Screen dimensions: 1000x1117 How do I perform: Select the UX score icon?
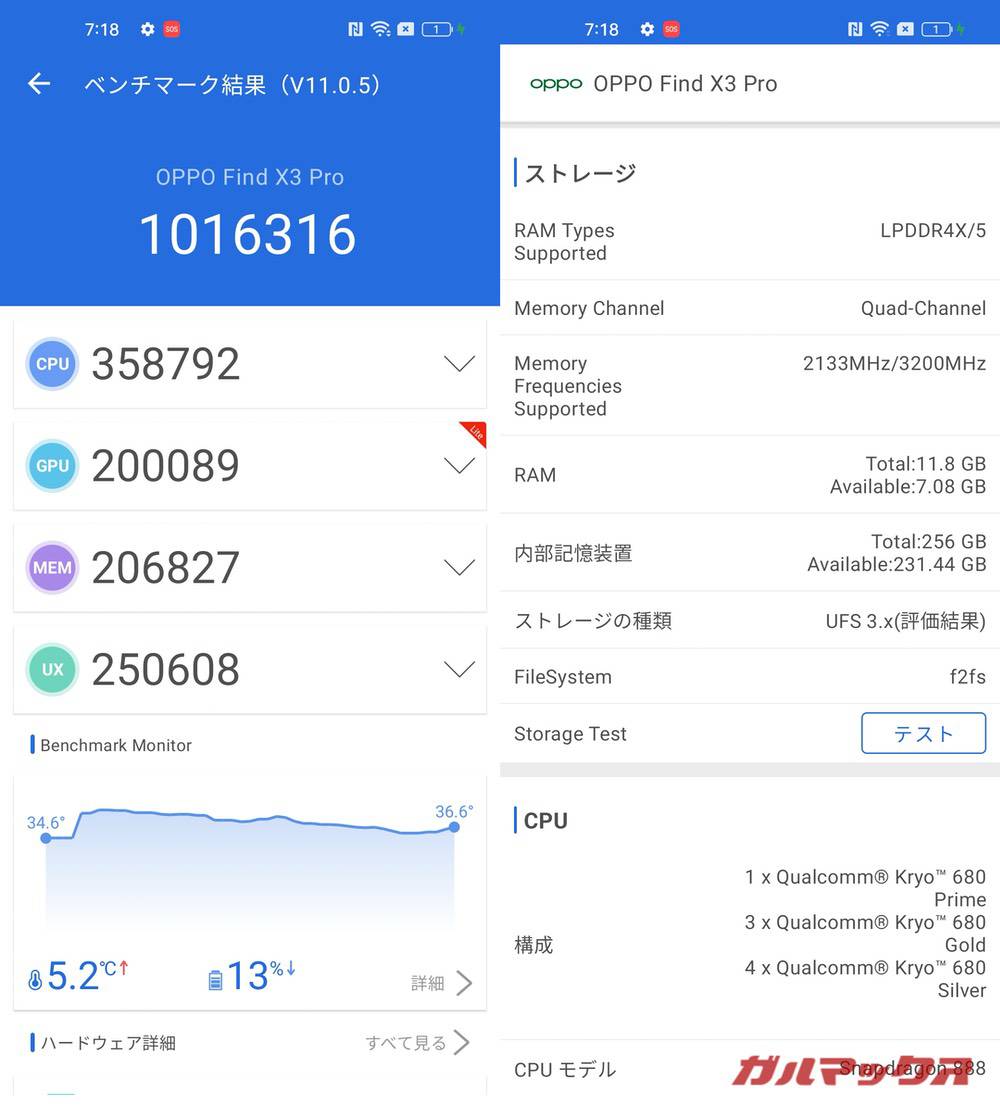tap(52, 670)
